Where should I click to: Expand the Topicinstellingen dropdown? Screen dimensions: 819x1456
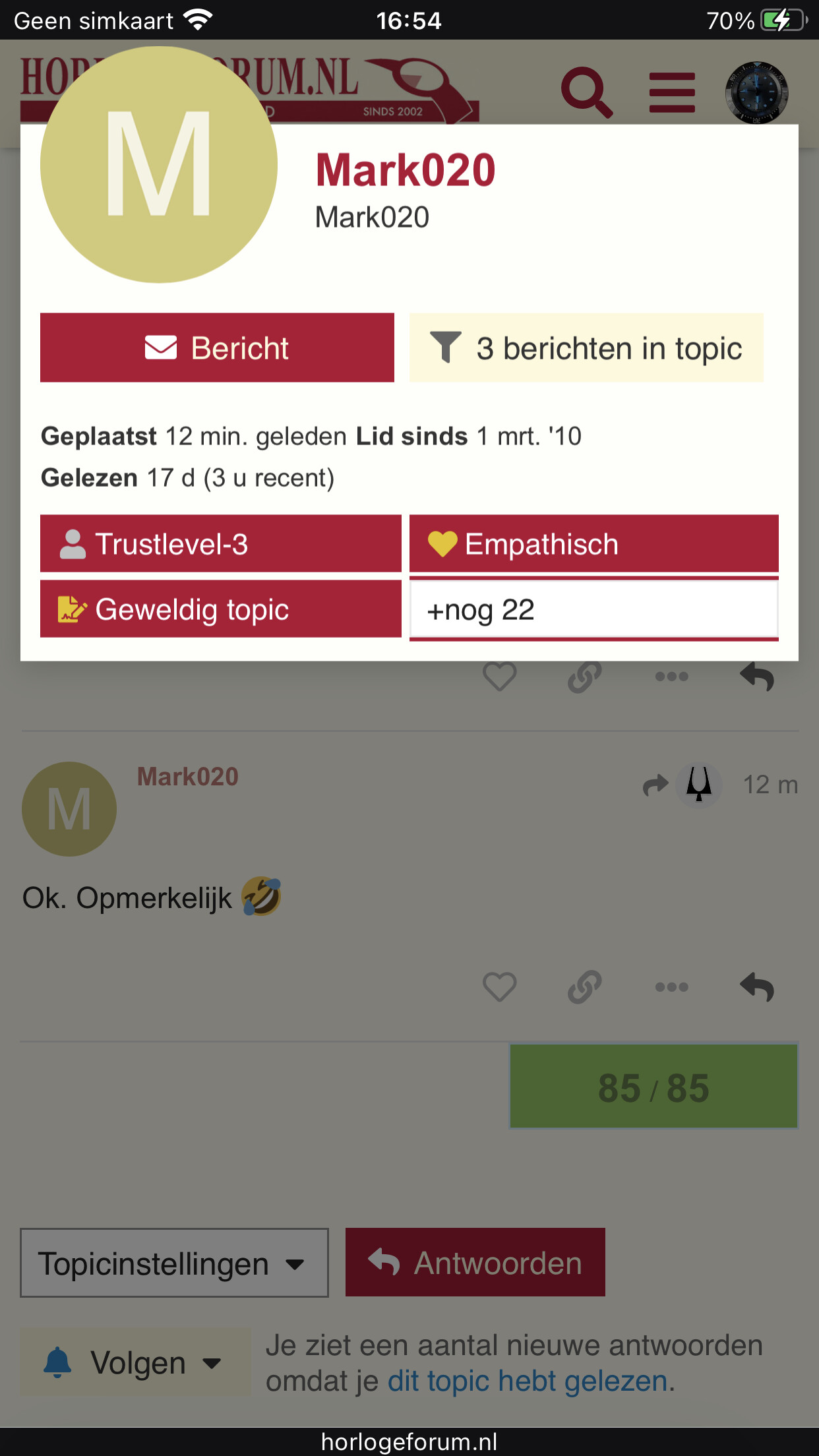tap(174, 1263)
